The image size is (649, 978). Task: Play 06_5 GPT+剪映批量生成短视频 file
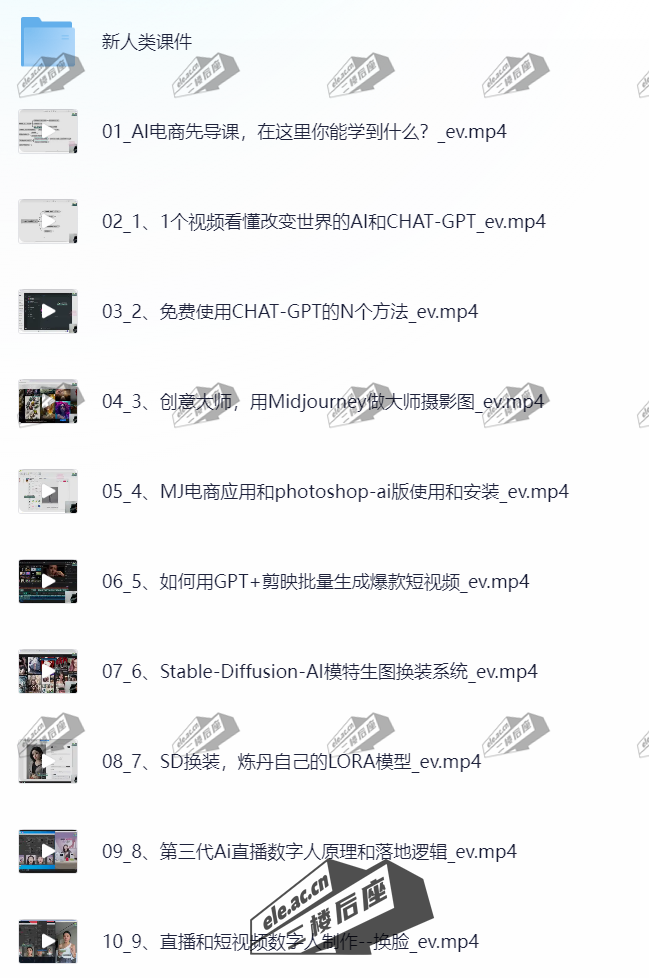[315, 581]
